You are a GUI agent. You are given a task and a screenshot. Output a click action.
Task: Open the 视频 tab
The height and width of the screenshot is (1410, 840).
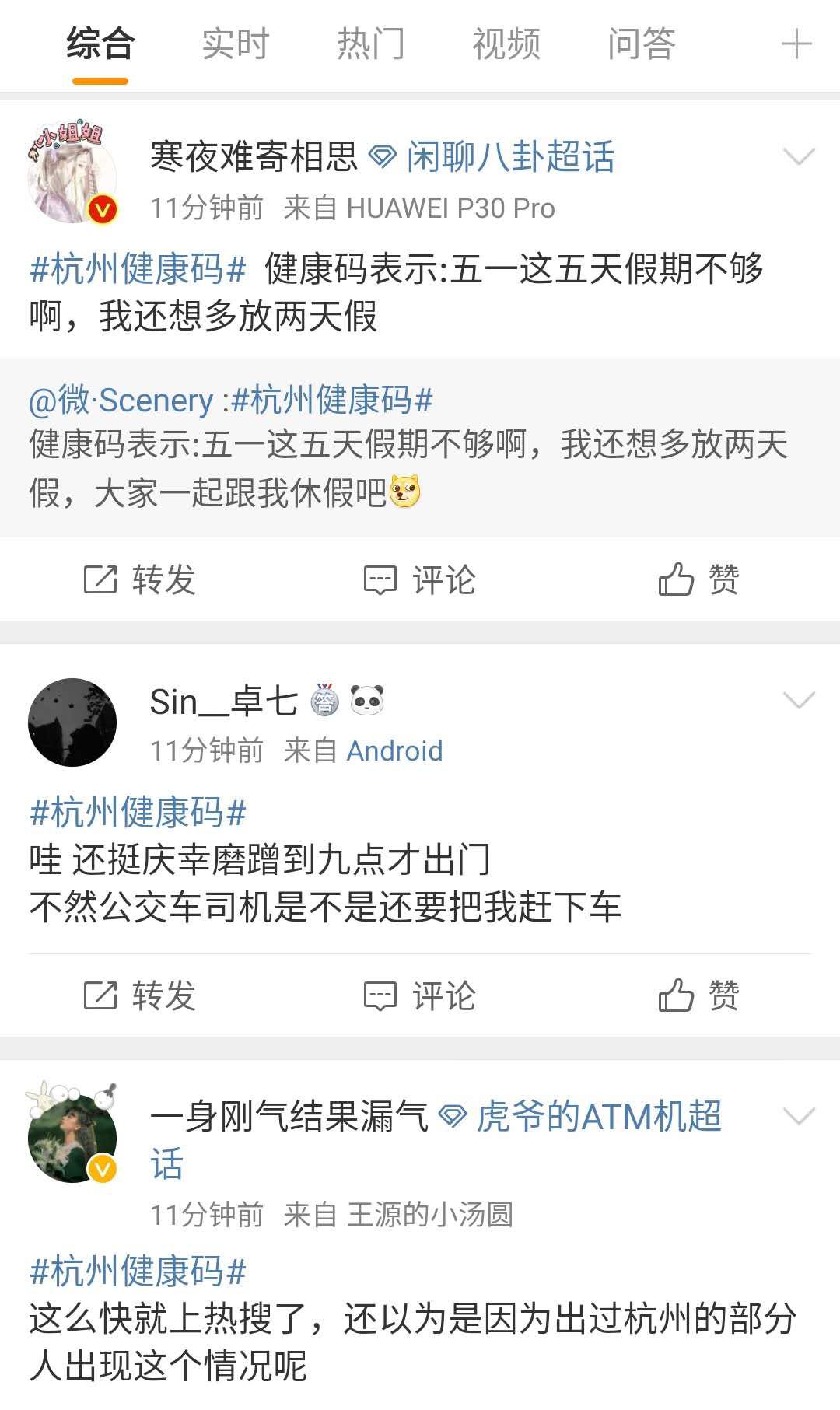point(506,44)
